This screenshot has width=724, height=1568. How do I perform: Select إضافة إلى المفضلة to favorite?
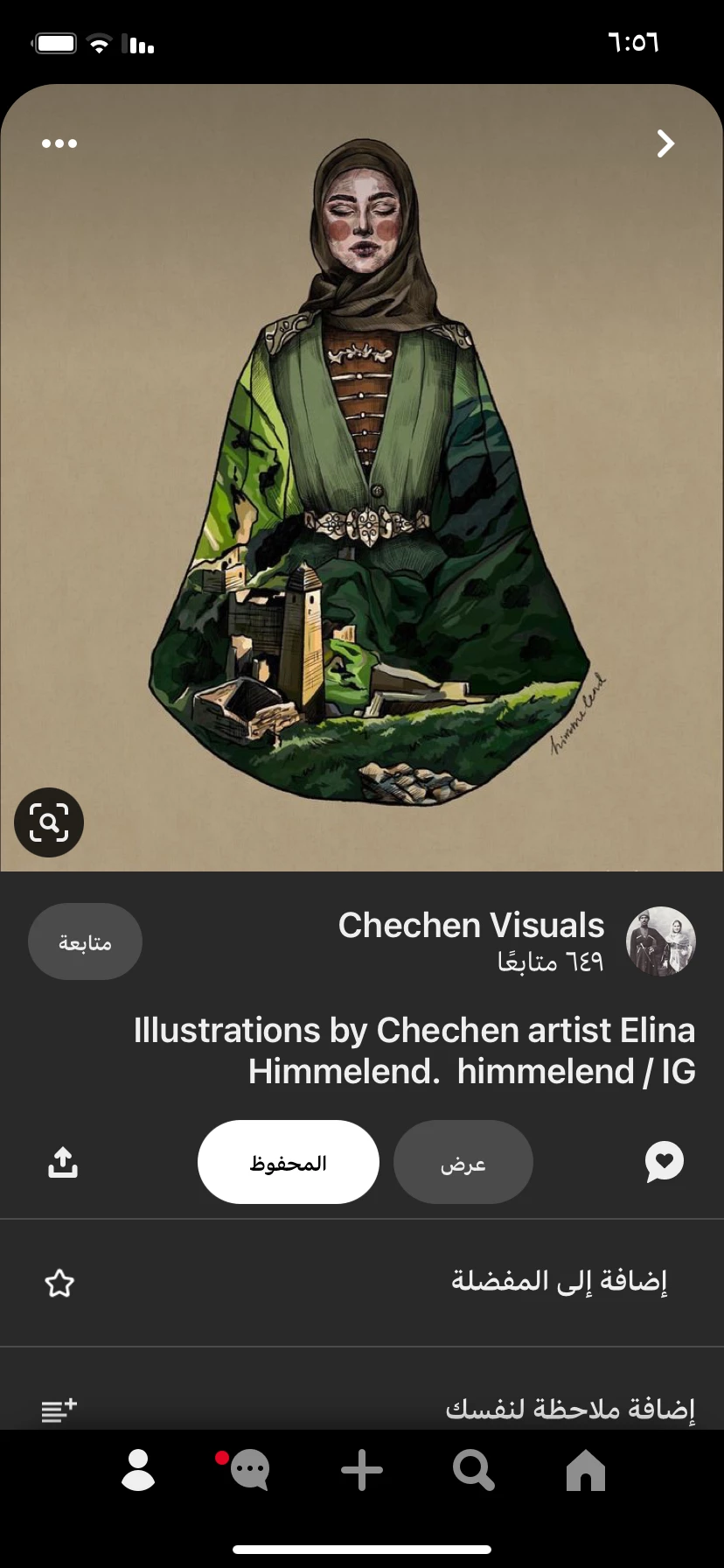click(x=362, y=1283)
